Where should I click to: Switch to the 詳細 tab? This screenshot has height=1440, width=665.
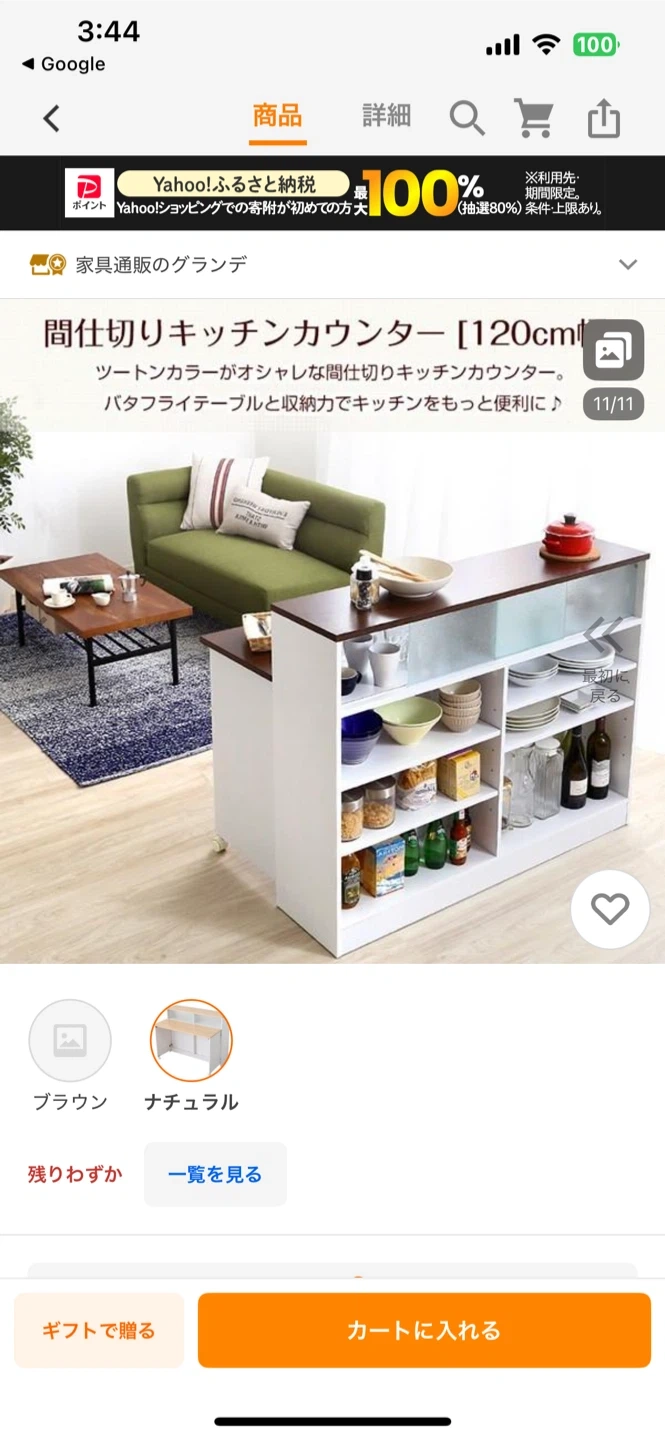tap(386, 117)
